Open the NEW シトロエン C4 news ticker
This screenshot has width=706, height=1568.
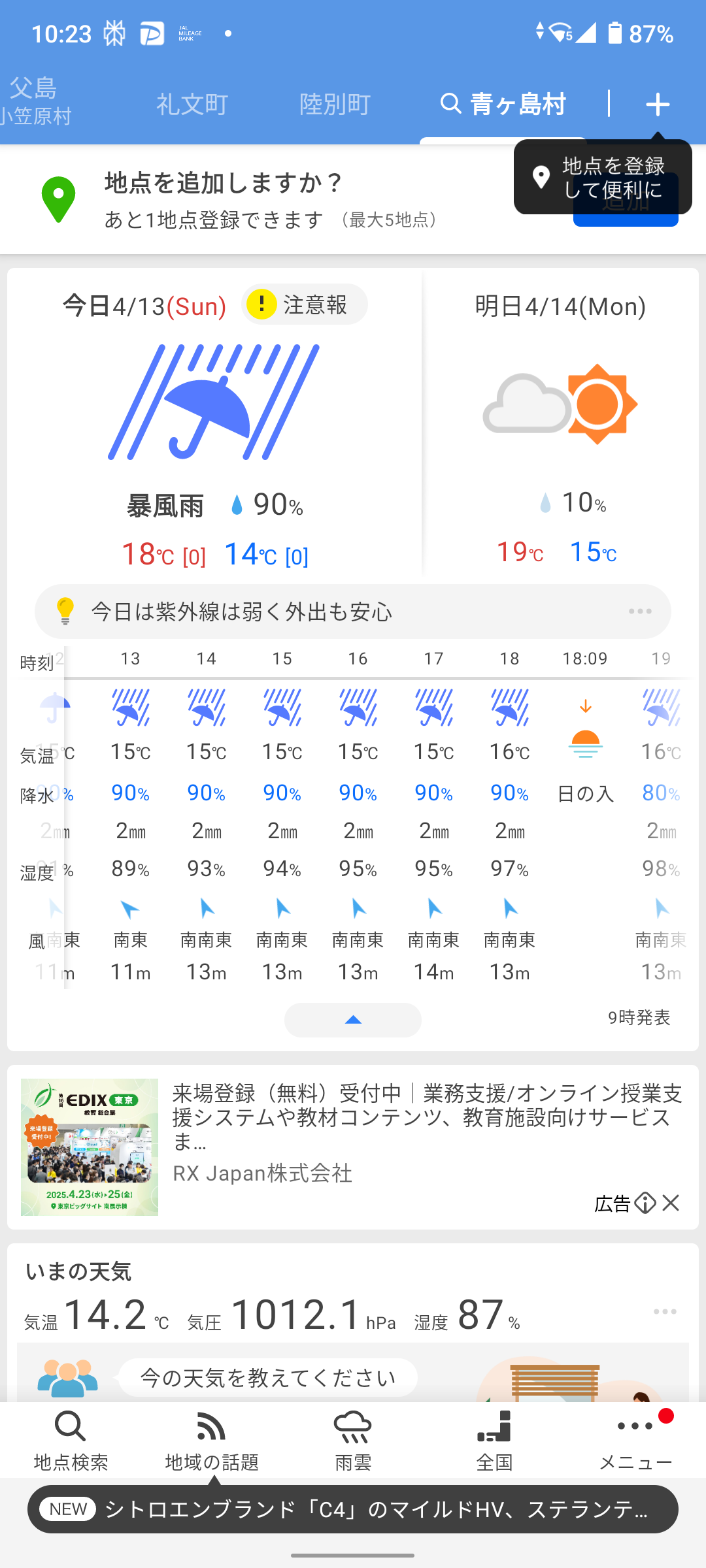[353, 1509]
